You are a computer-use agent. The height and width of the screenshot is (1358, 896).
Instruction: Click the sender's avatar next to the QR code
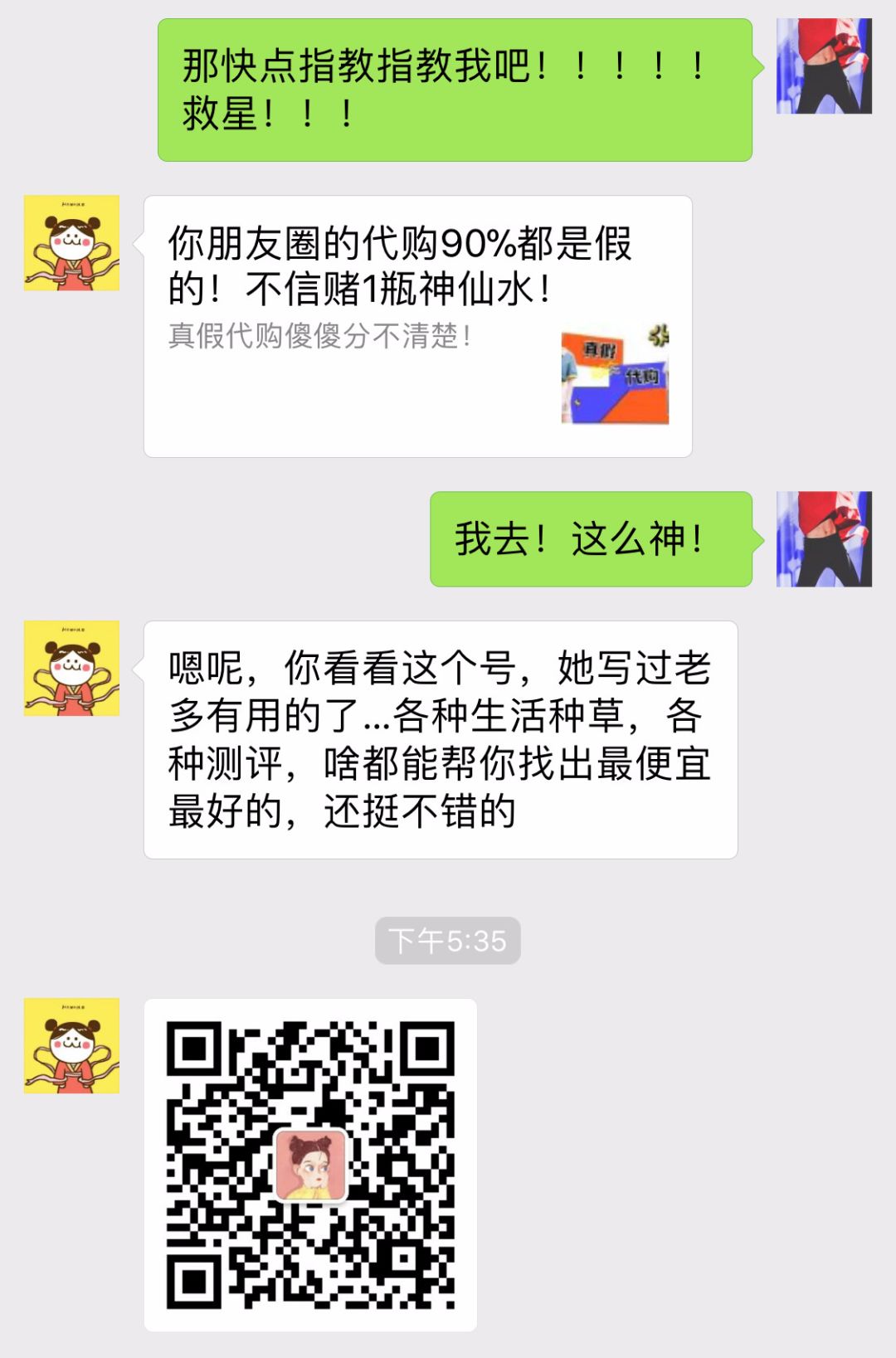point(71,1044)
